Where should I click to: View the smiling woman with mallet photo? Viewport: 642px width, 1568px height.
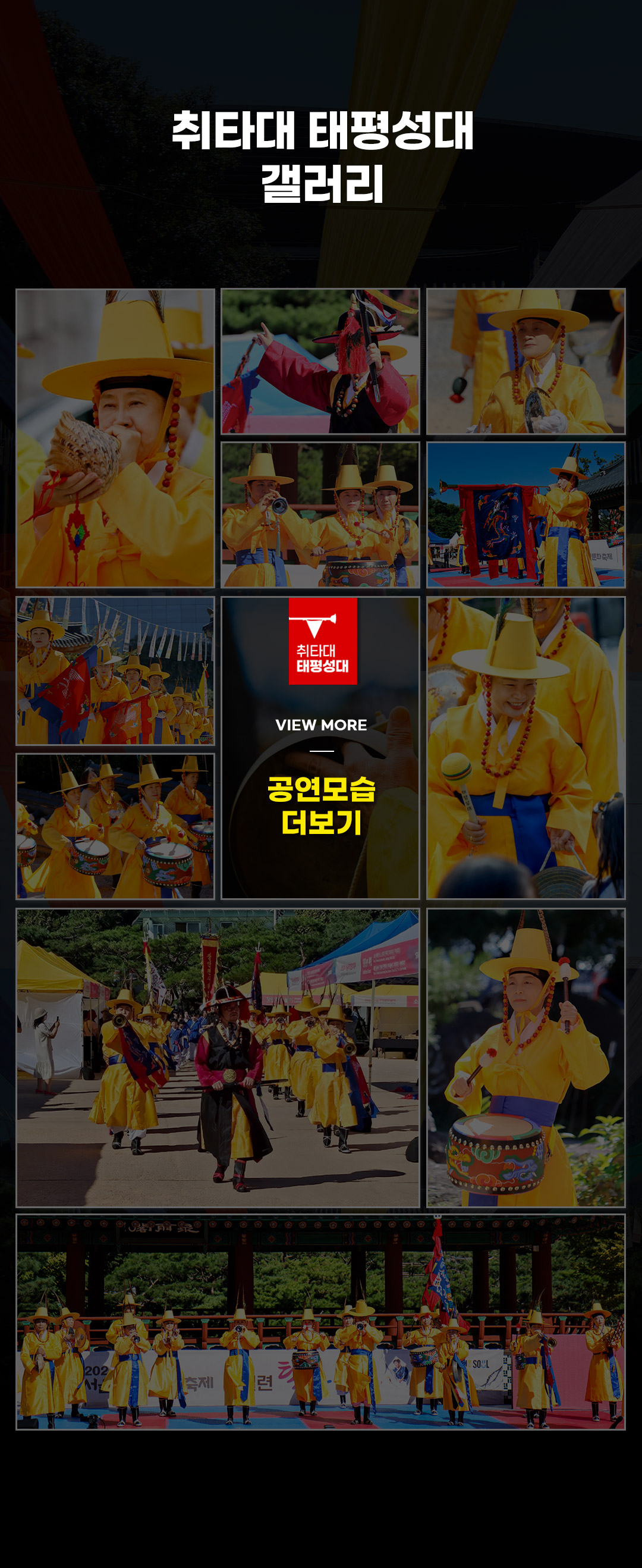525,748
